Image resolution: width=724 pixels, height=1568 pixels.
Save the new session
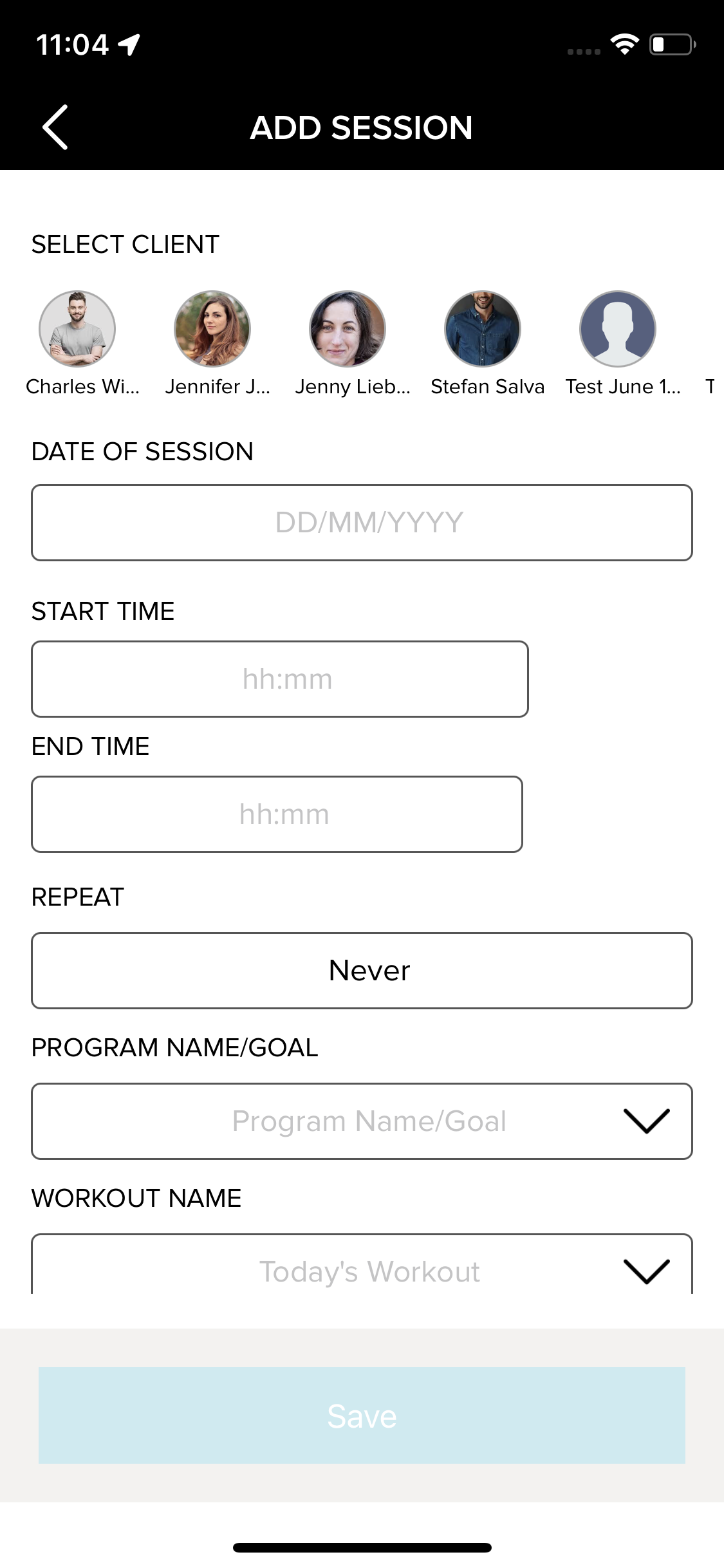[x=362, y=1415]
